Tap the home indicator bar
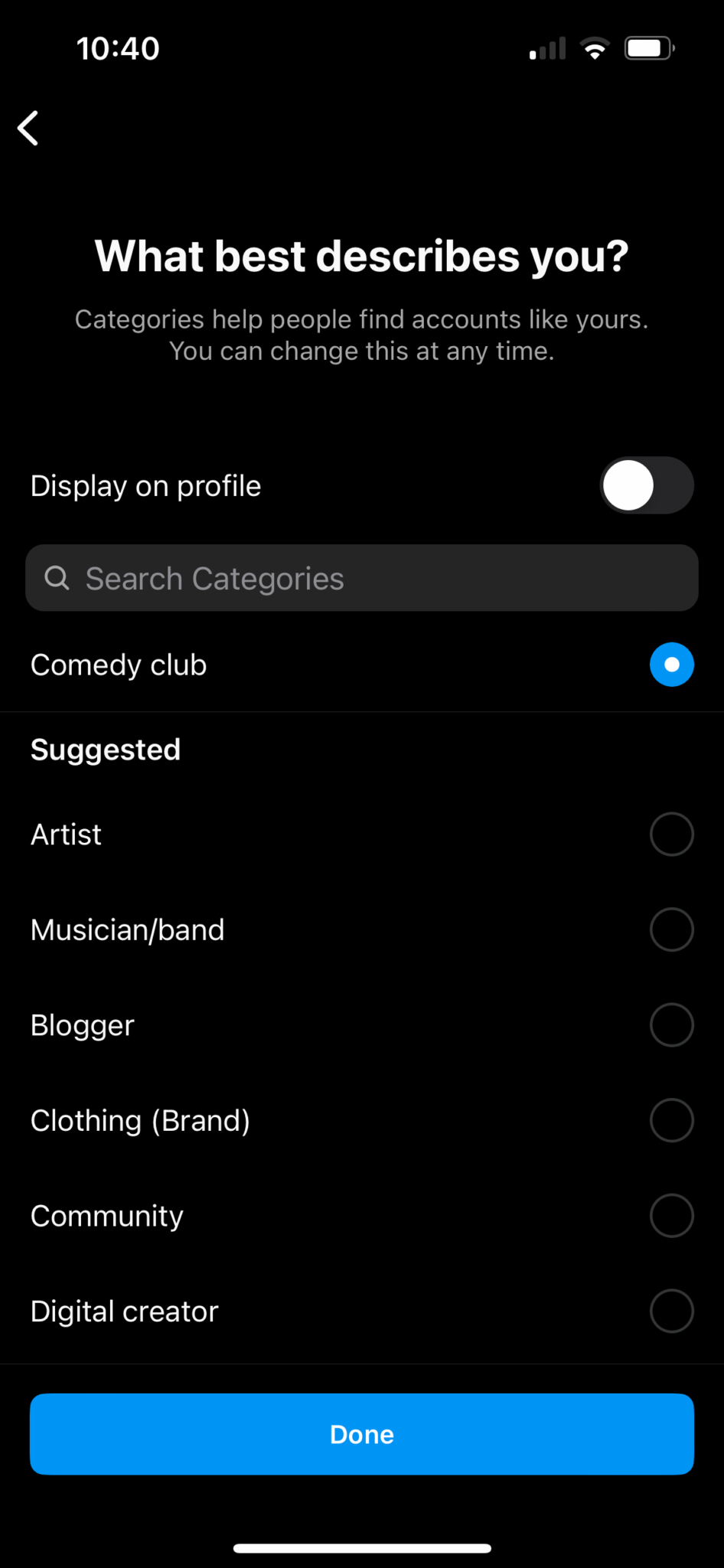Viewport: 724px width, 1568px height. [361, 1546]
